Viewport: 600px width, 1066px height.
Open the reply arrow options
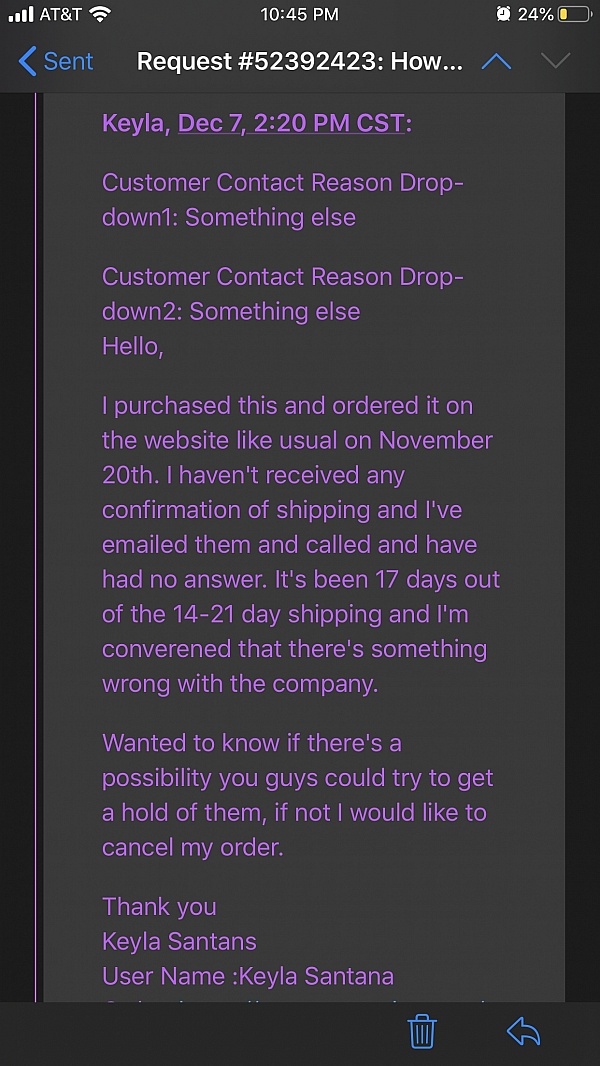click(523, 1031)
